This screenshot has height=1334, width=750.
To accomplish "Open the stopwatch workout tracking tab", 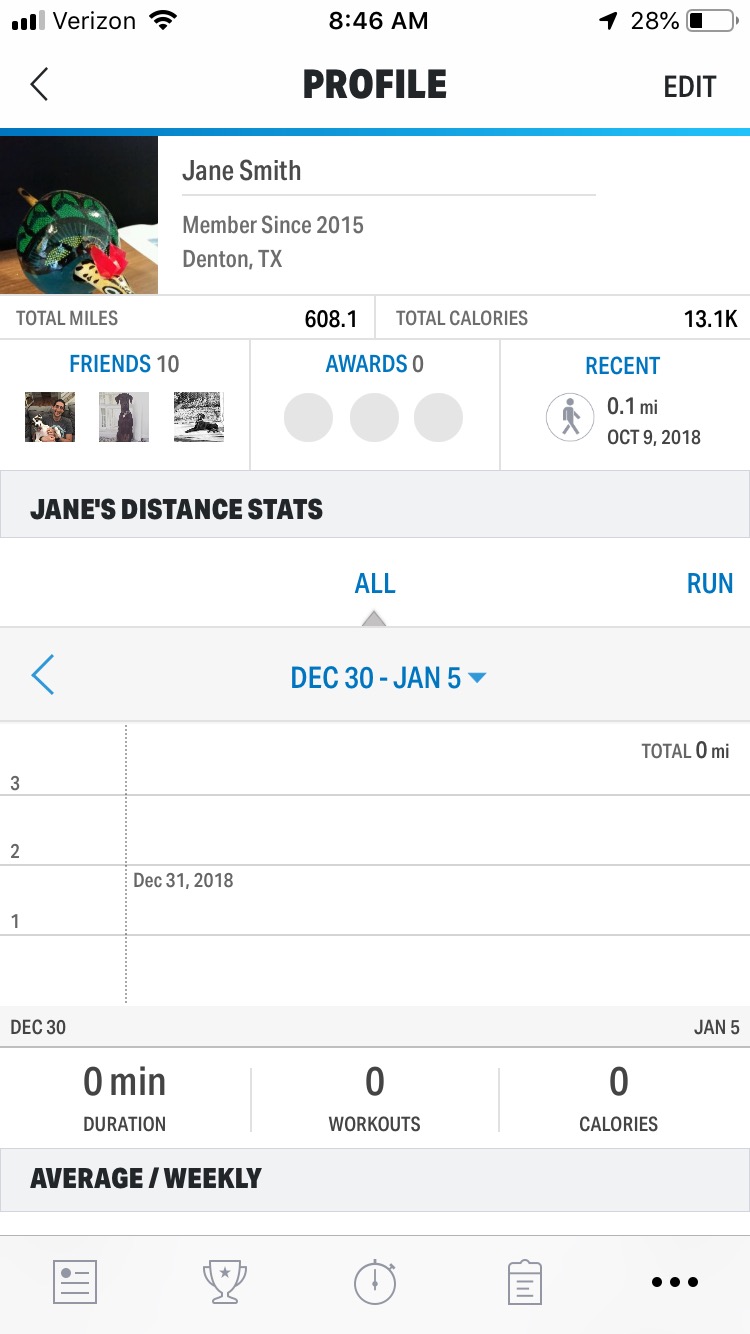I will [375, 1282].
